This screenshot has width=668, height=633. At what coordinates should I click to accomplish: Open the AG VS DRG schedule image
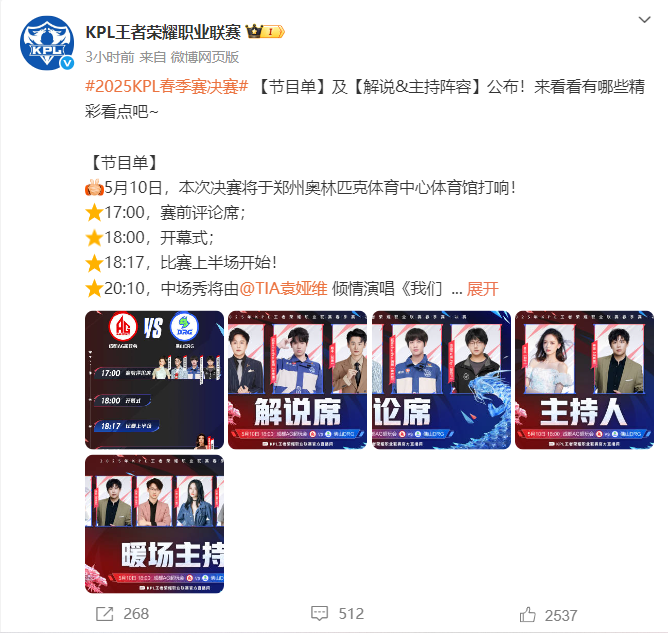(x=154, y=380)
